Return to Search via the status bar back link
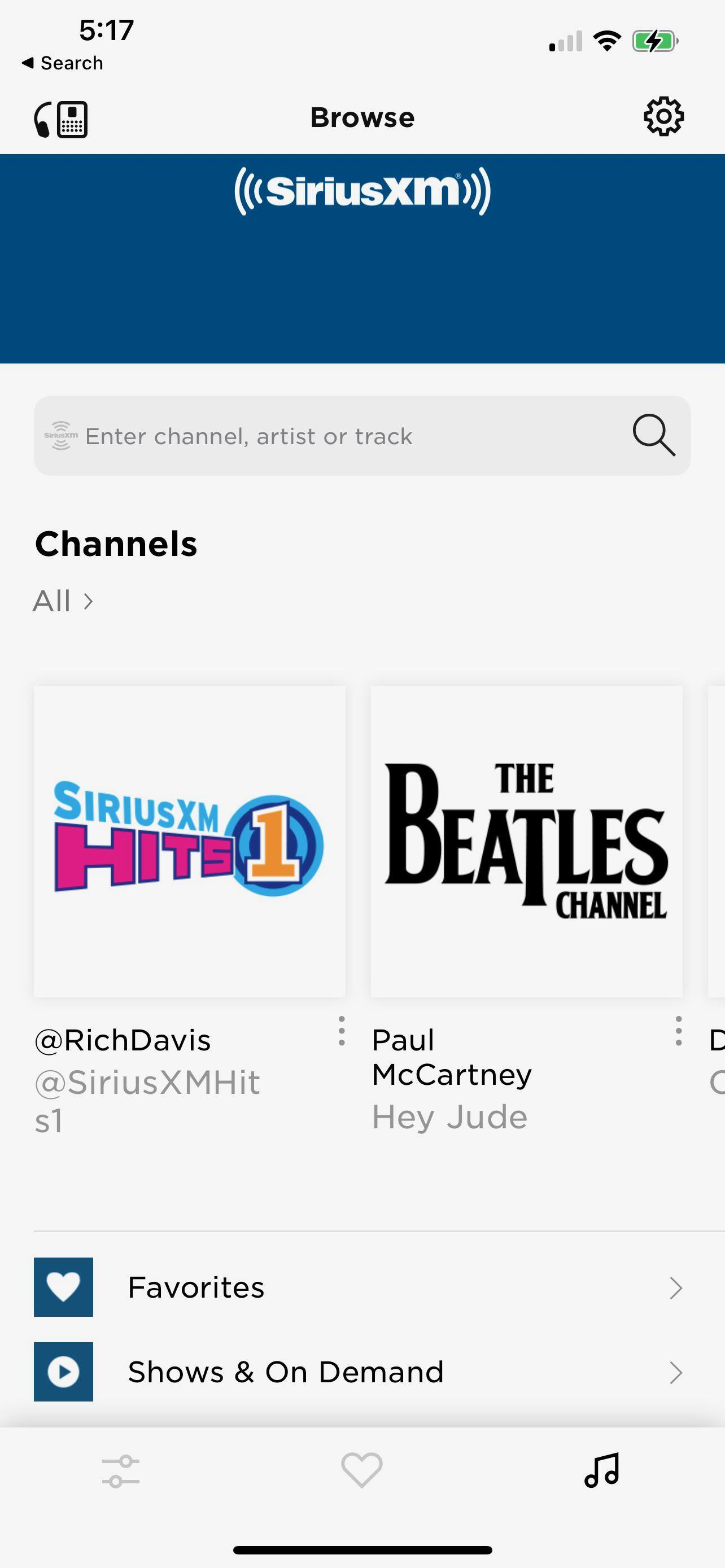The image size is (725, 1568). 62,63
